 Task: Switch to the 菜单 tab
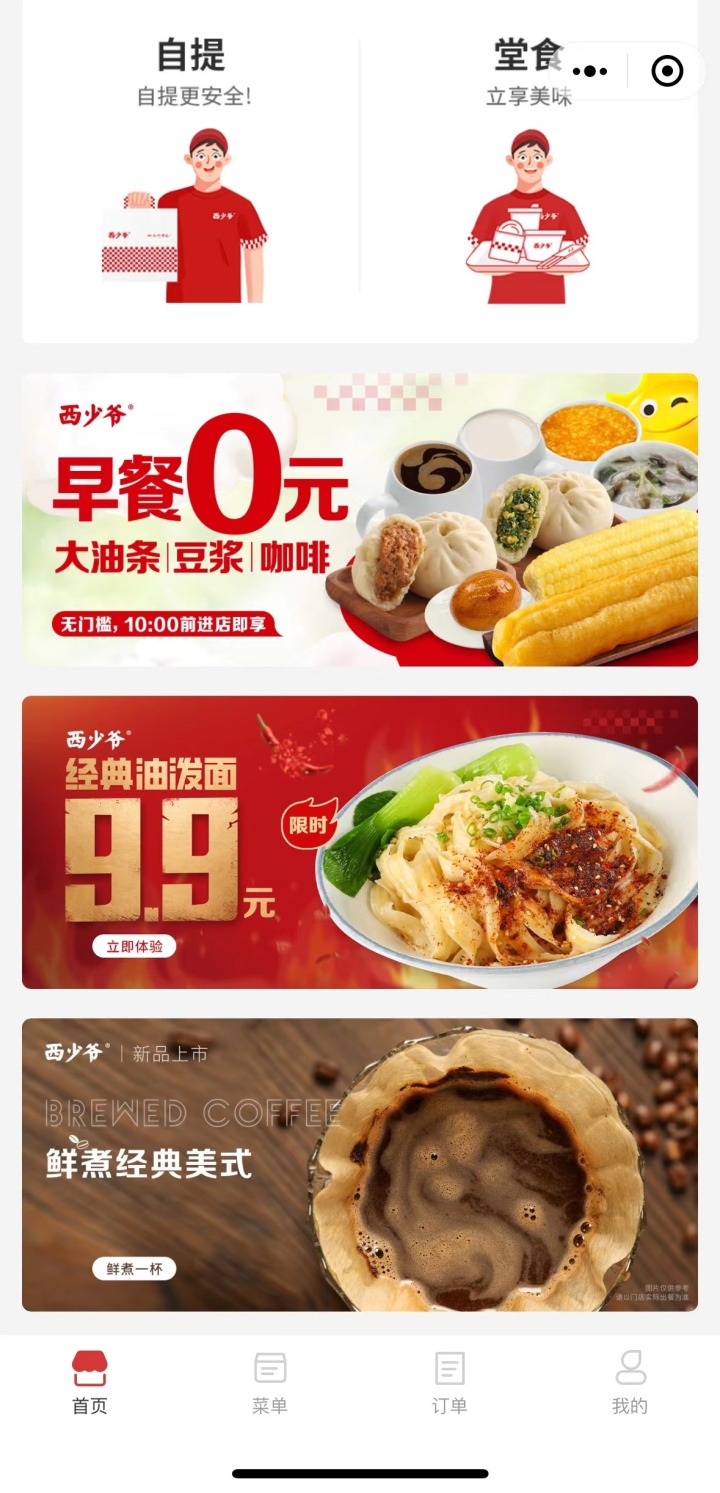(x=270, y=1382)
